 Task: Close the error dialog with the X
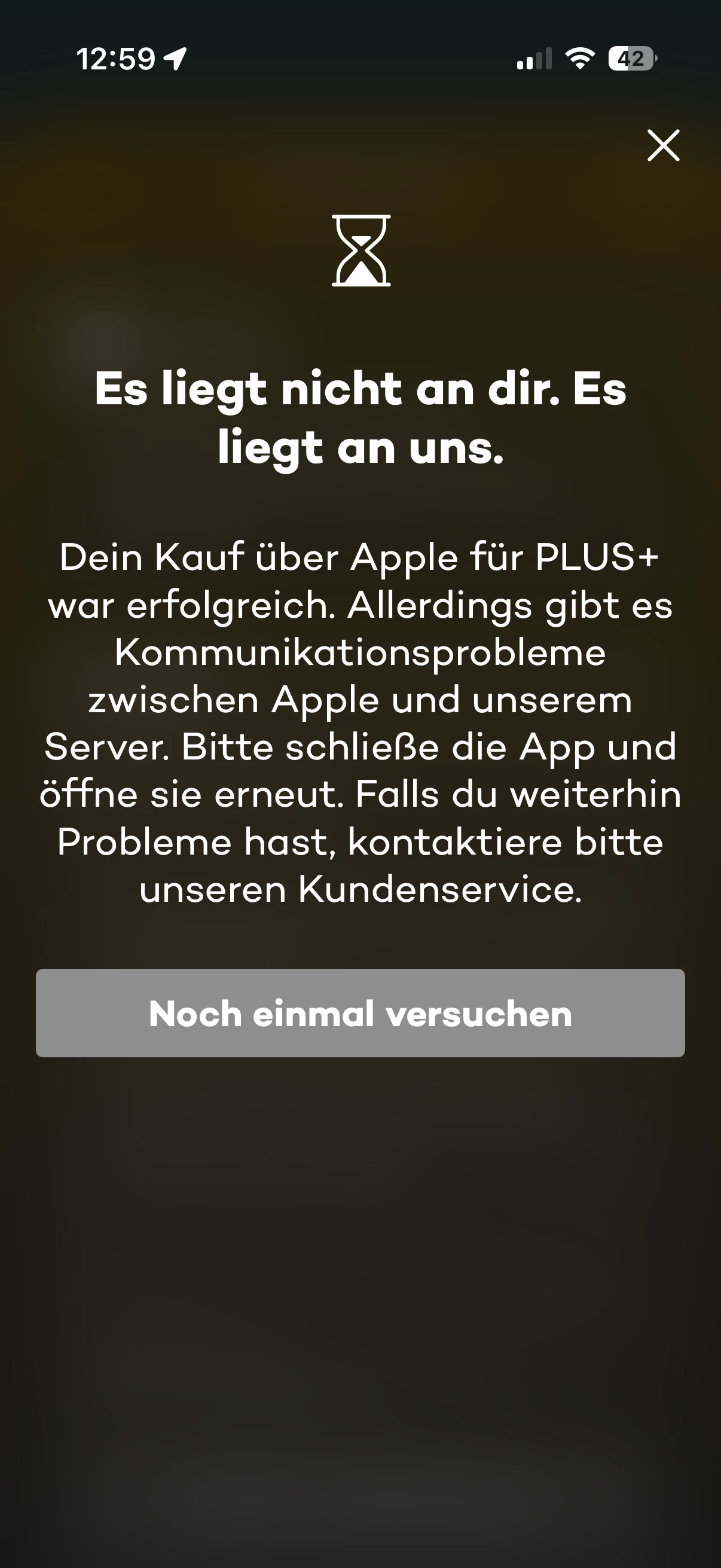point(663,145)
